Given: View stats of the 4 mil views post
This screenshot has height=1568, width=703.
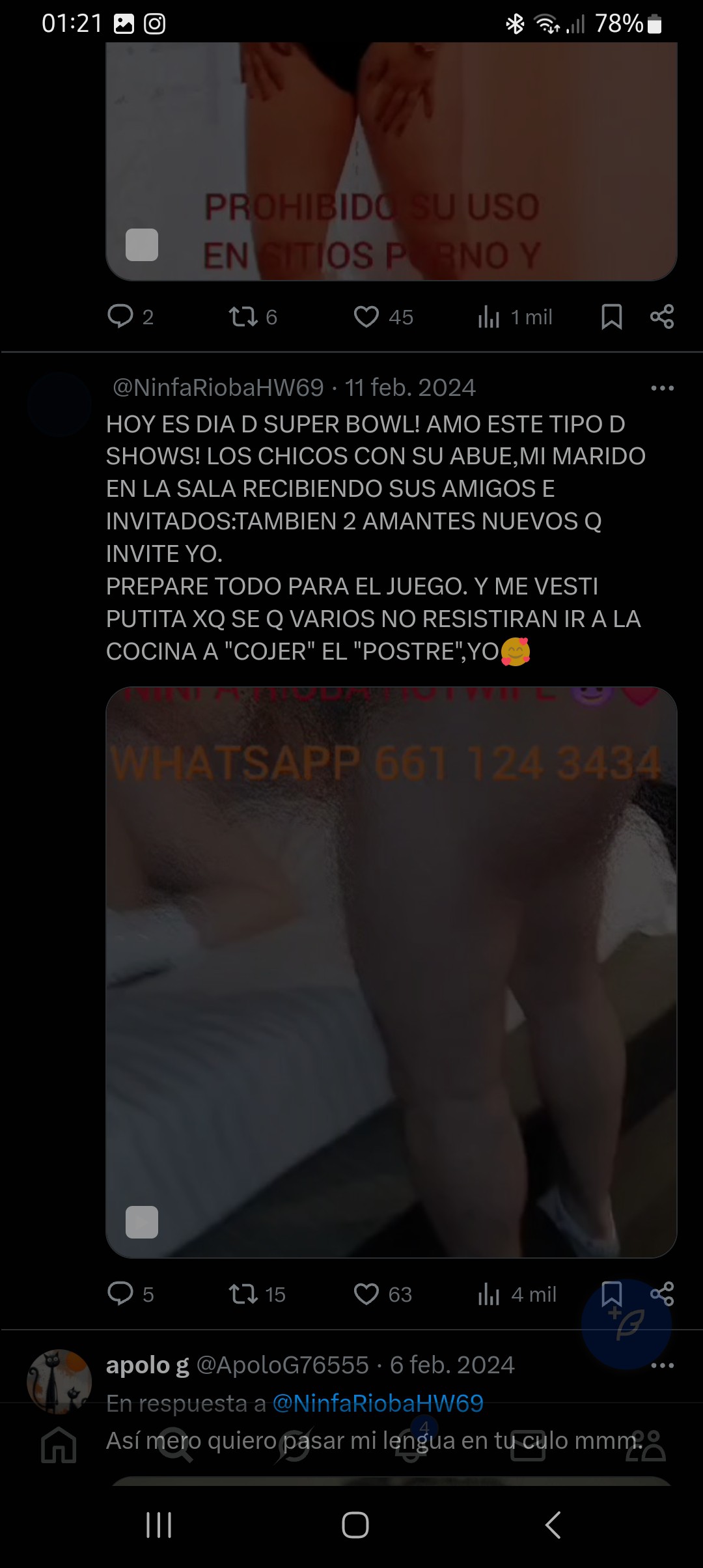Looking at the screenshot, I should pyautogui.click(x=517, y=1294).
